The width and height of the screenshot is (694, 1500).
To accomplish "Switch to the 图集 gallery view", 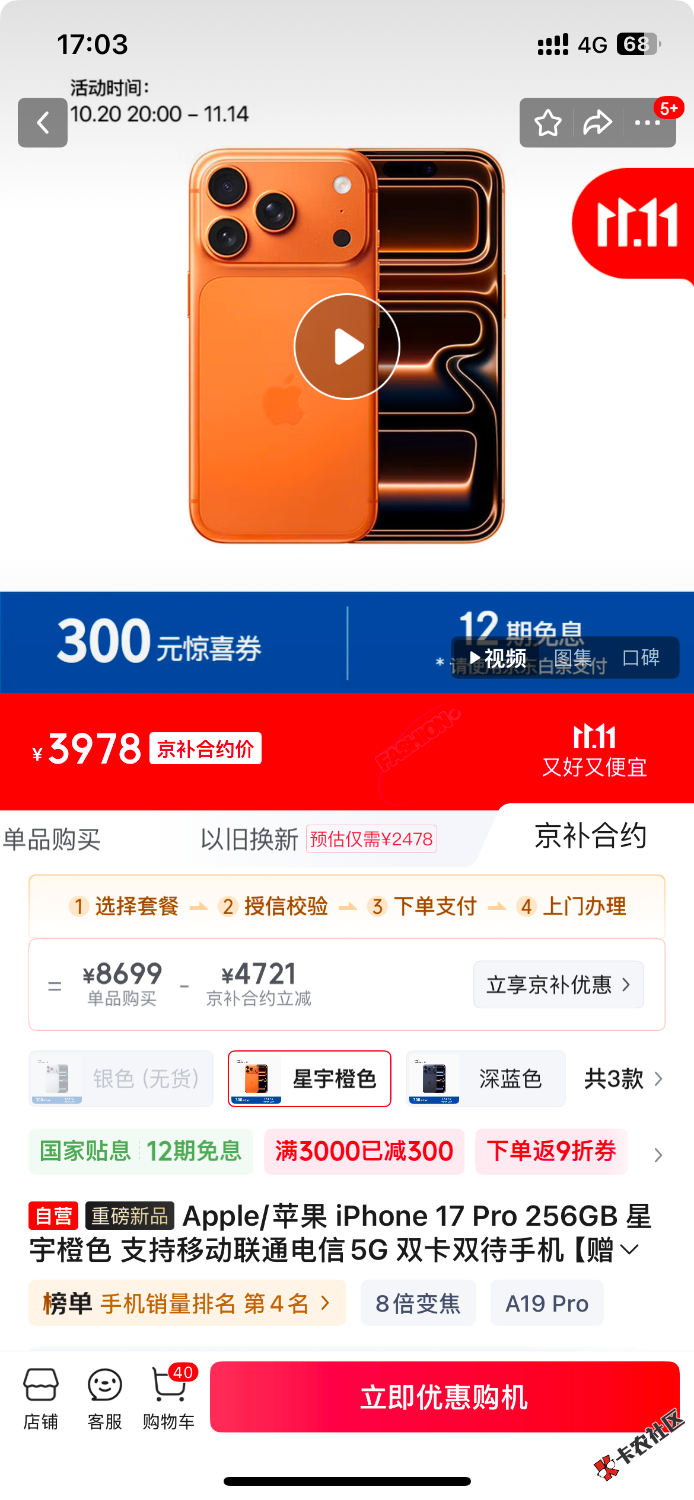I will point(573,658).
